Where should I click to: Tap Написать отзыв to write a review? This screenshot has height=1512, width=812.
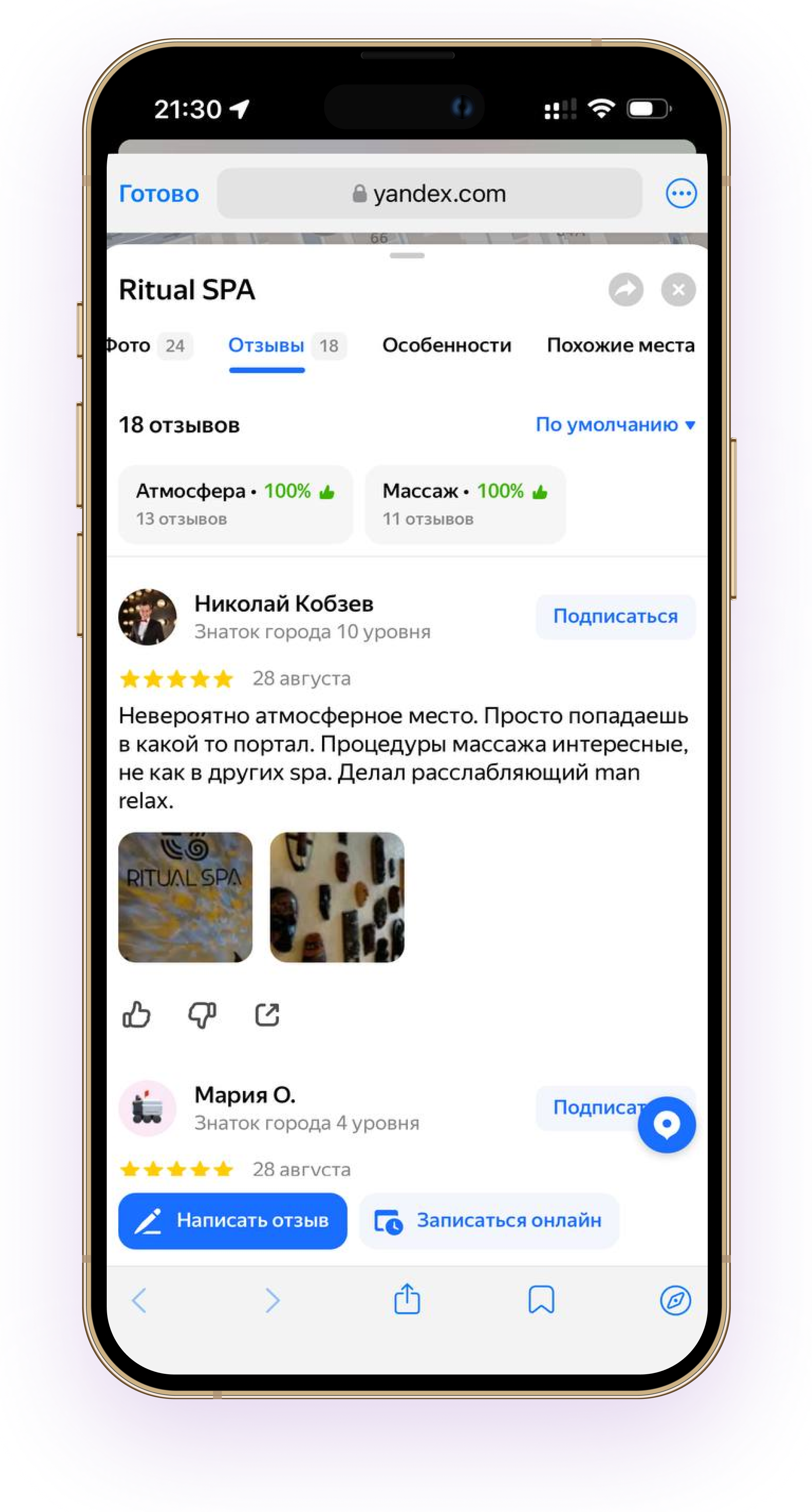(233, 1221)
